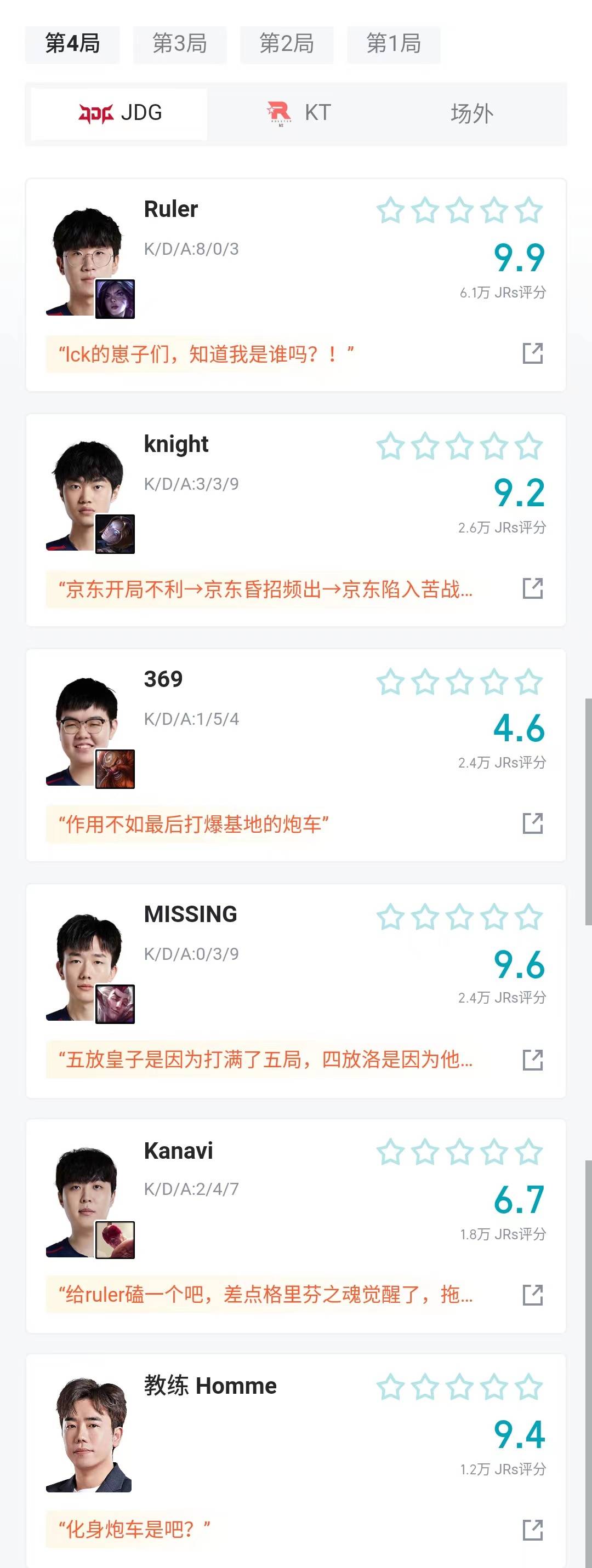This screenshot has height=1568, width=592.
Task: Give Ruler a five-star rating
Action: pos(527,209)
